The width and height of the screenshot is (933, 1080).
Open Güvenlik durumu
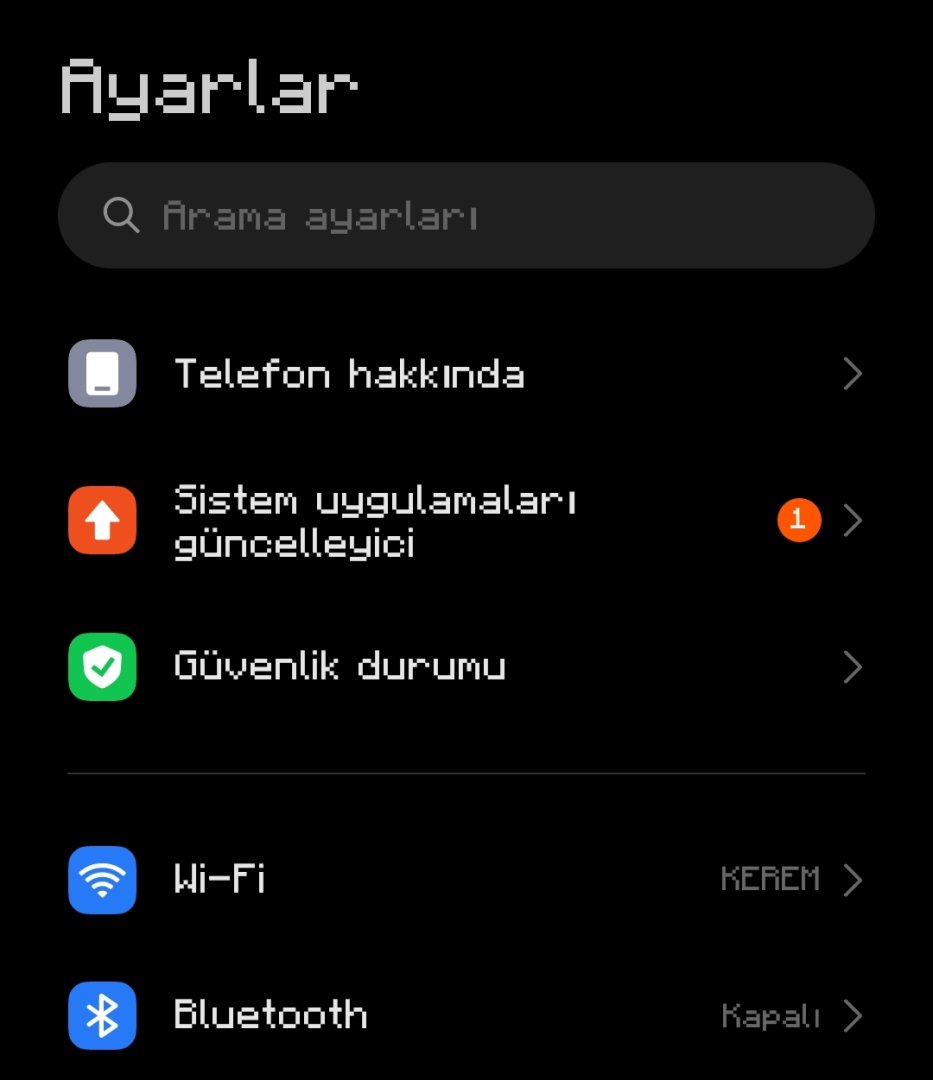[466, 667]
